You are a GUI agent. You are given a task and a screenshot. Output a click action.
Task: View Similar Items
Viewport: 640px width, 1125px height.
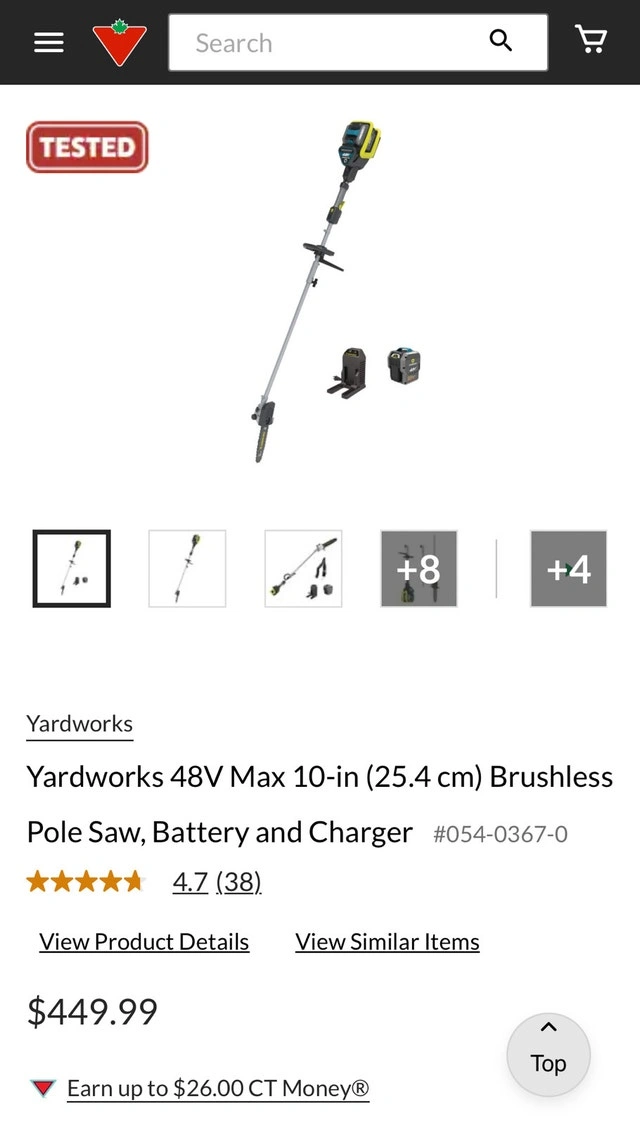pyautogui.click(x=387, y=942)
